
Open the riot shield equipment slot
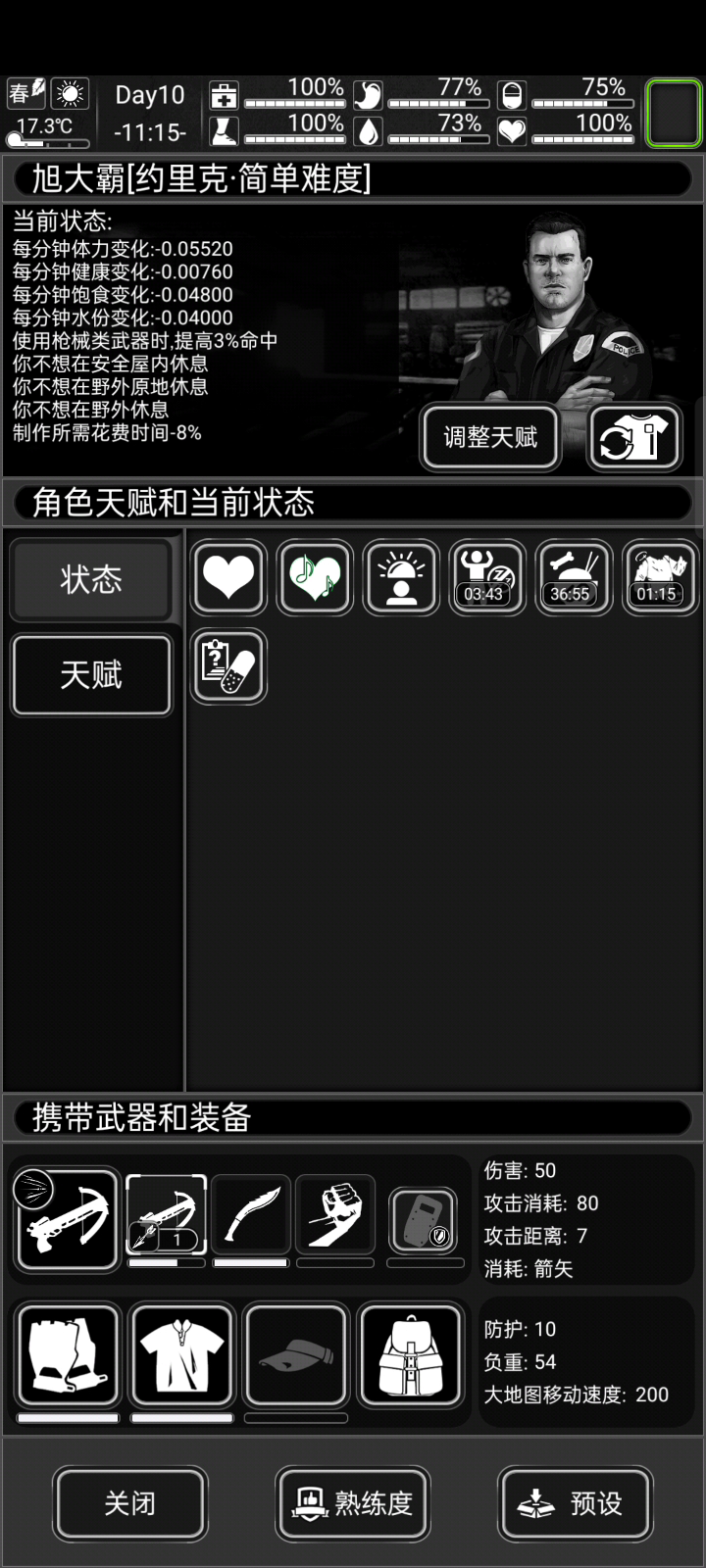(x=424, y=1220)
